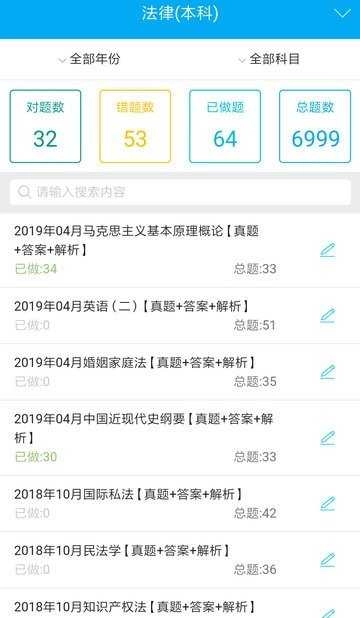Open the 全部年份 year filter

coord(90,59)
